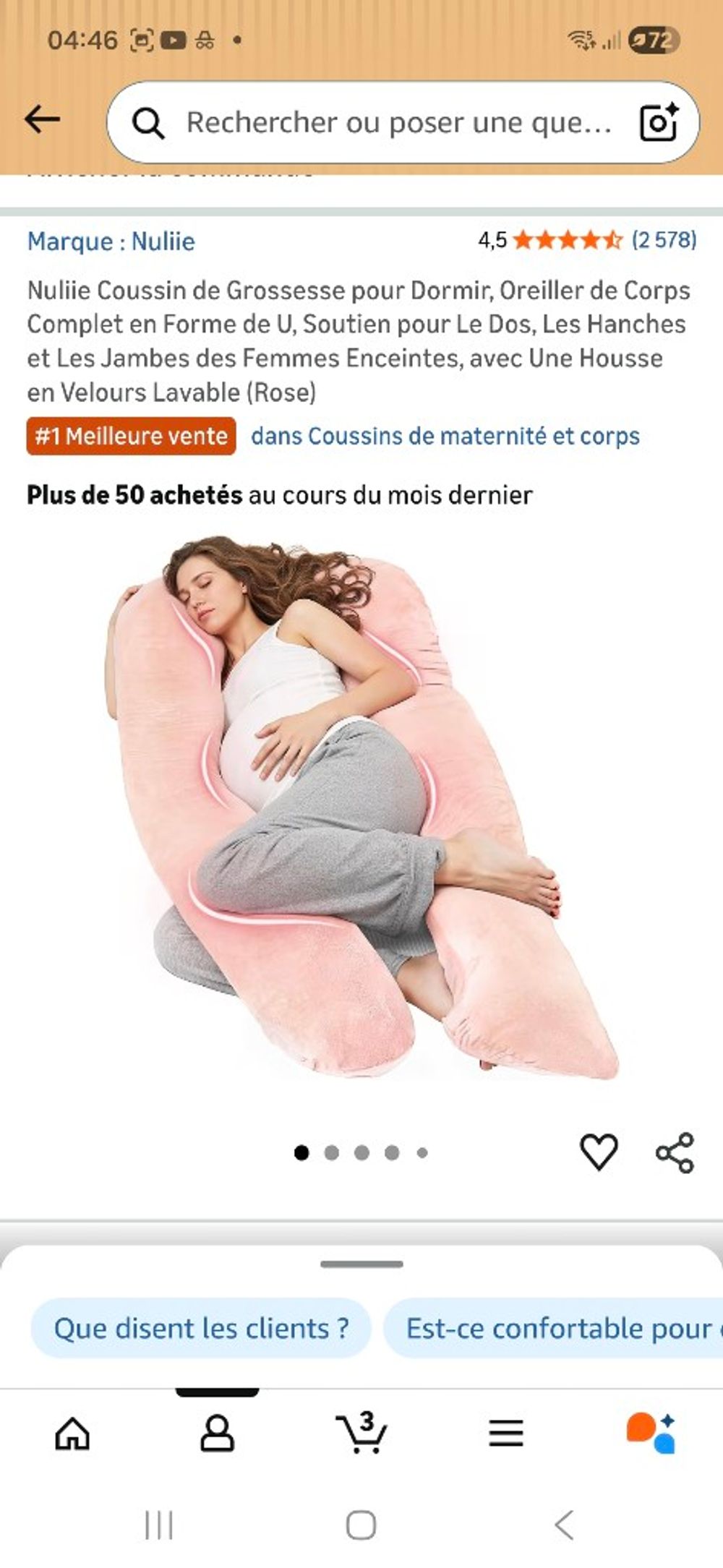Open Coussins de maternité et corps category
The width and height of the screenshot is (723, 1568).
click(x=445, y=436)
